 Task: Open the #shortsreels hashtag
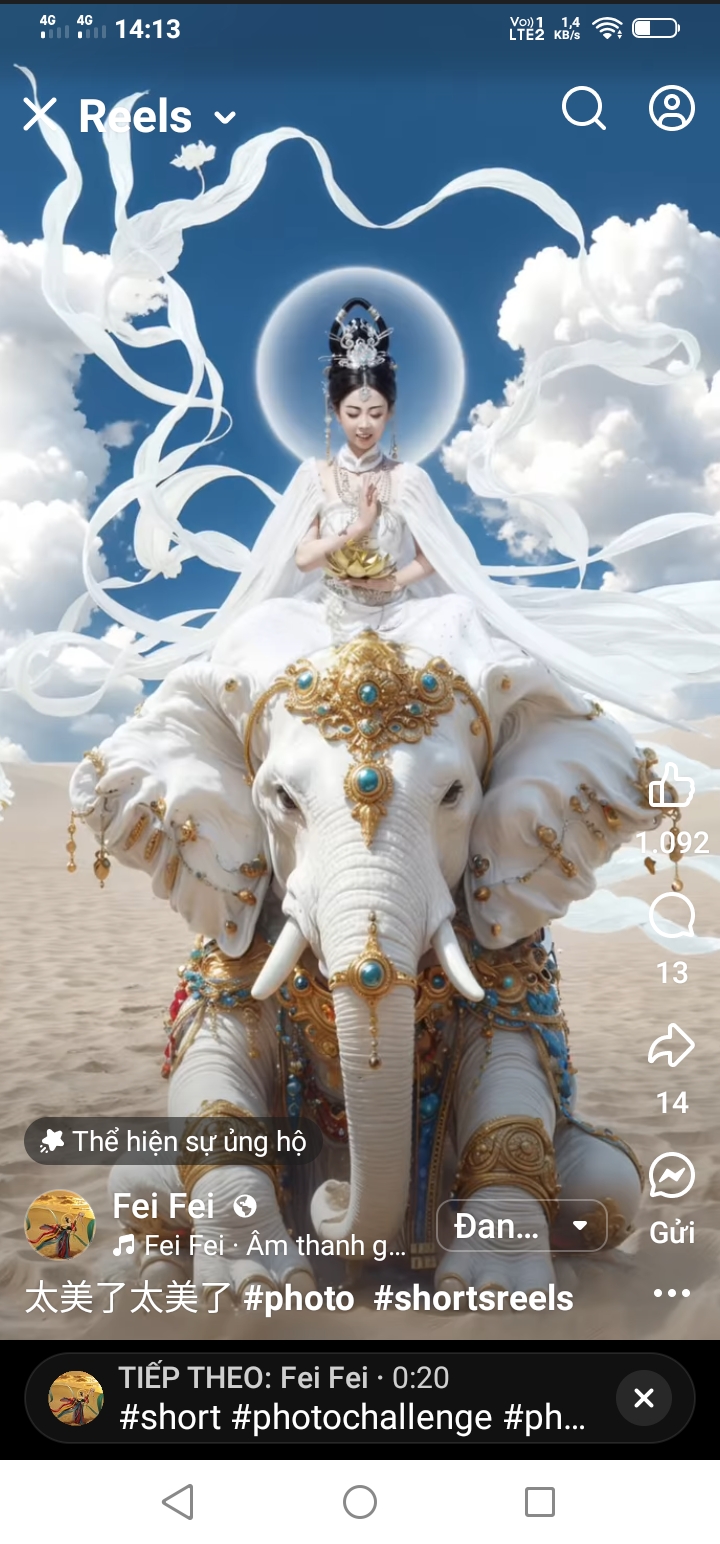pyautogui.click(x=473, y=1299)
